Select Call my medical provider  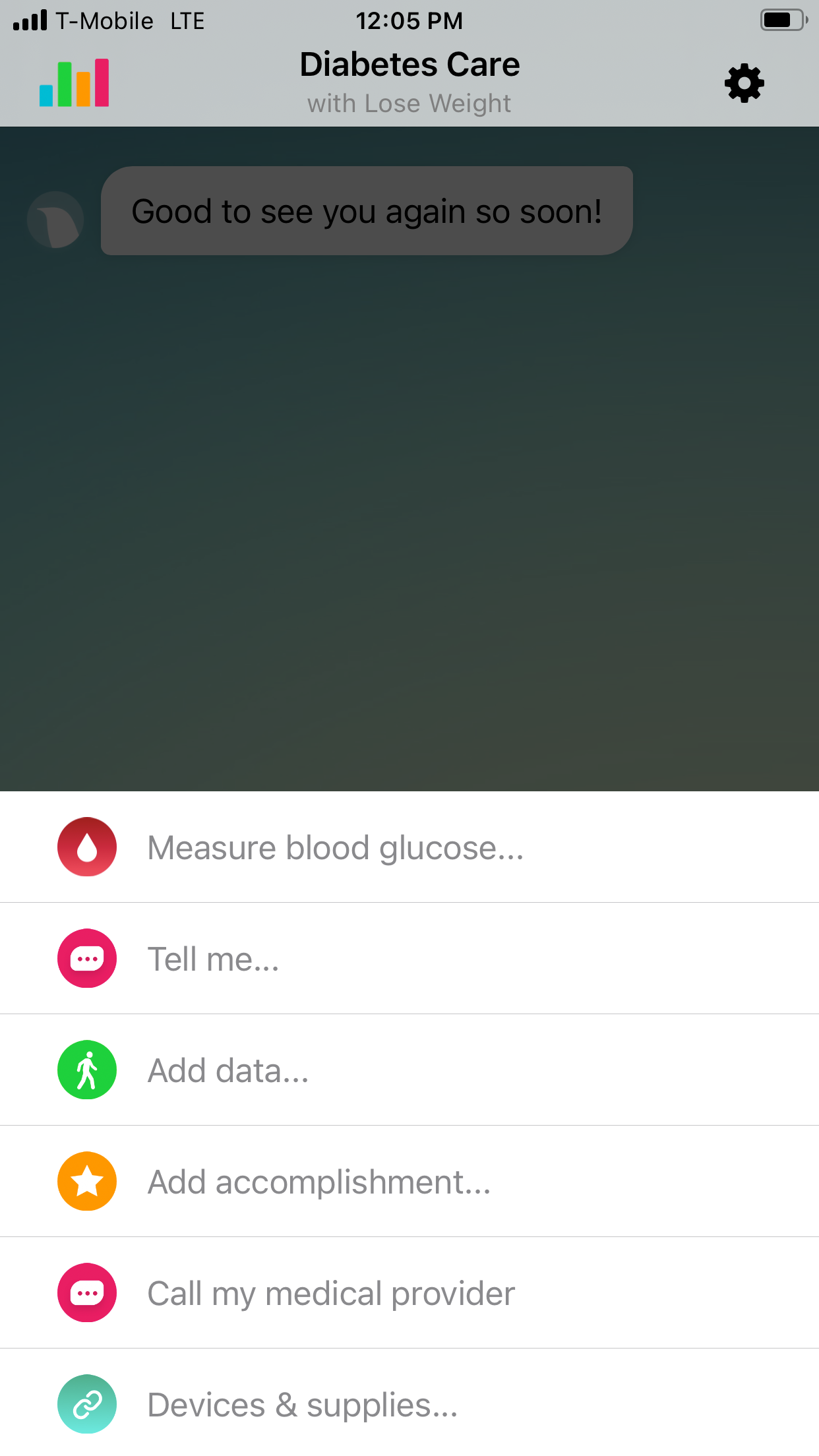click(409, 1293)
